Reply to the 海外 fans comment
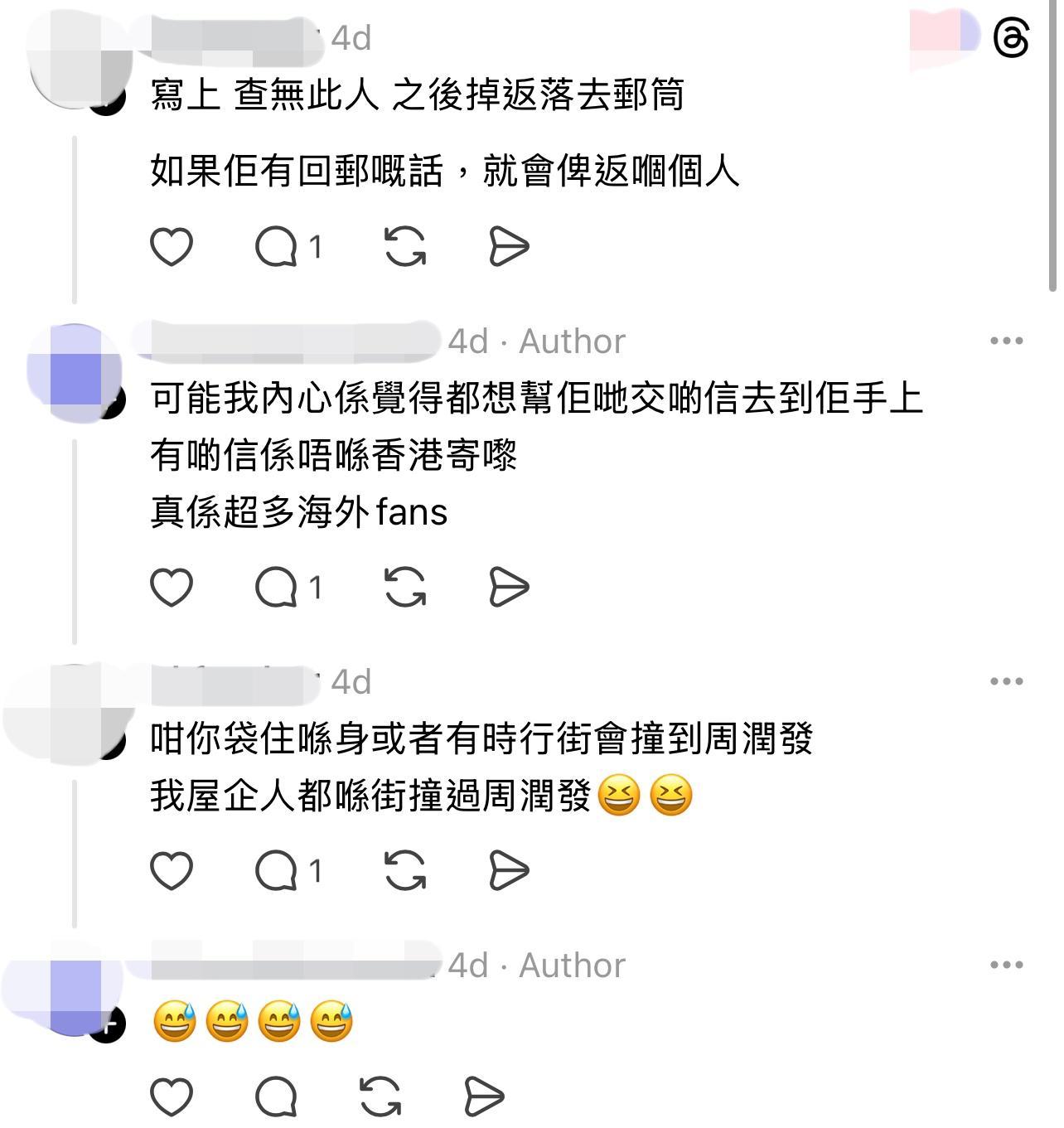The height and width of the screenshot is (1128, 1064). click(277, 588)
